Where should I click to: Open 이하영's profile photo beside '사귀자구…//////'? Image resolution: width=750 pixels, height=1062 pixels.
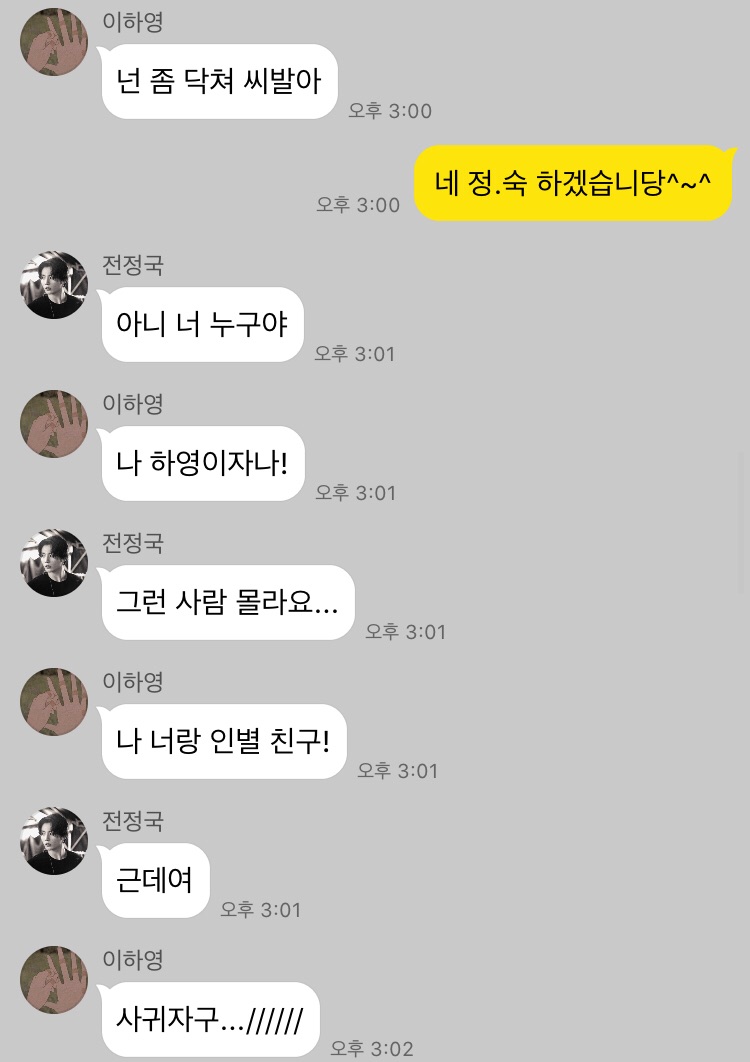tap(54, 980)
